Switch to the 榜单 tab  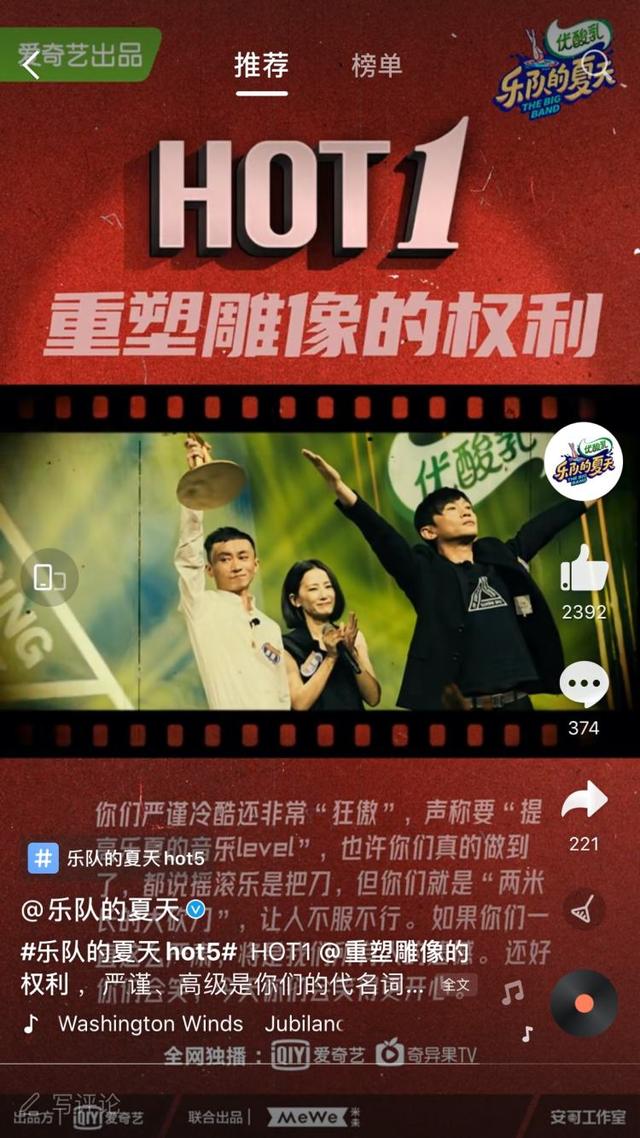click(377, 67)
